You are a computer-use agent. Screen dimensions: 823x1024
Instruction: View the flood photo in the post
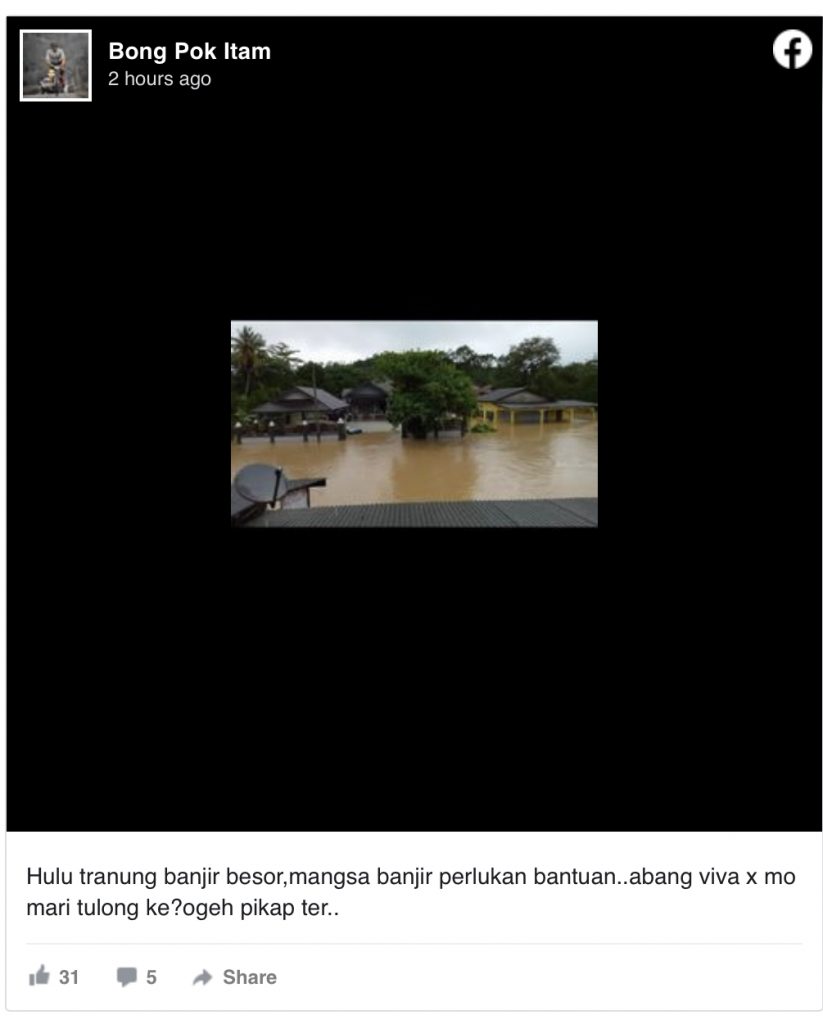[414, 423]
